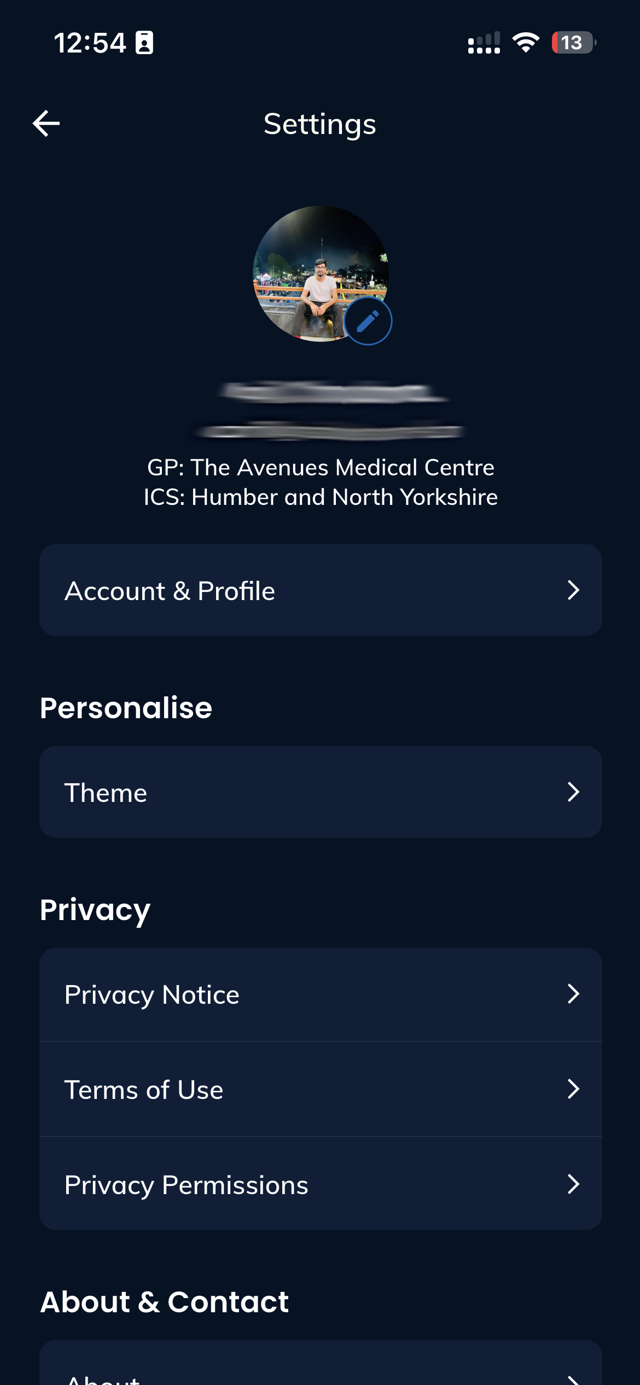Open Terms of Use

coord(320,1089)
